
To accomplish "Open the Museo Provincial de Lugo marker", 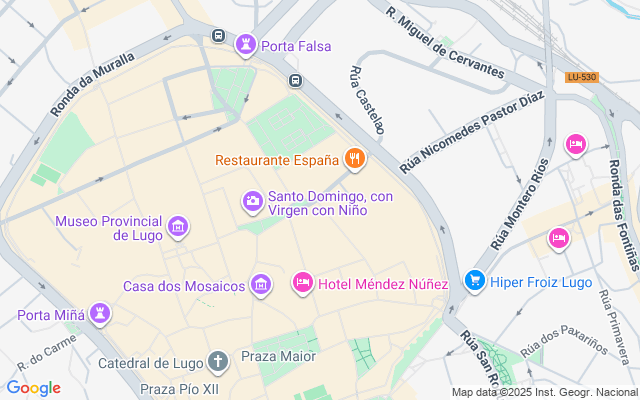I will (178, 228).
